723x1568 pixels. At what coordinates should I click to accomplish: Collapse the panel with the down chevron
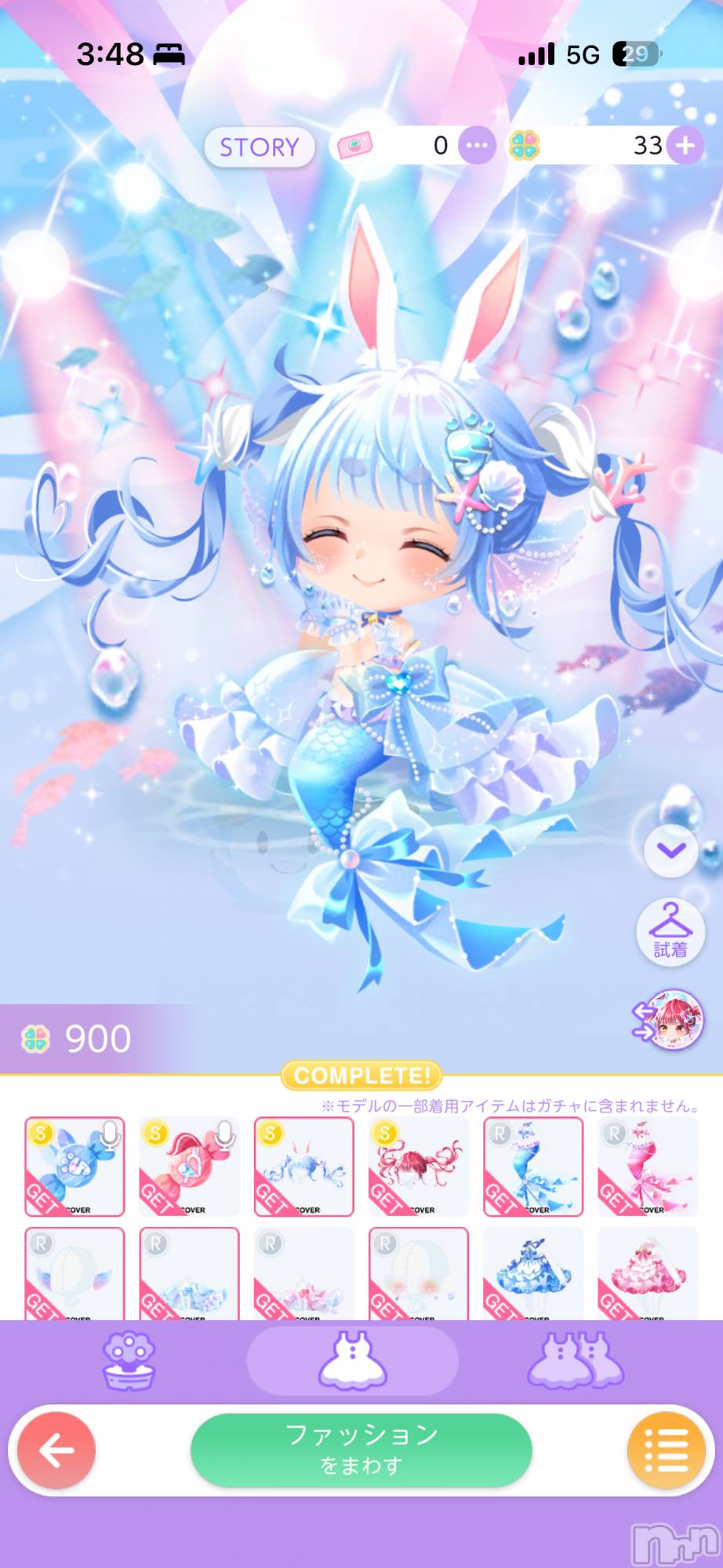(670, 851)
